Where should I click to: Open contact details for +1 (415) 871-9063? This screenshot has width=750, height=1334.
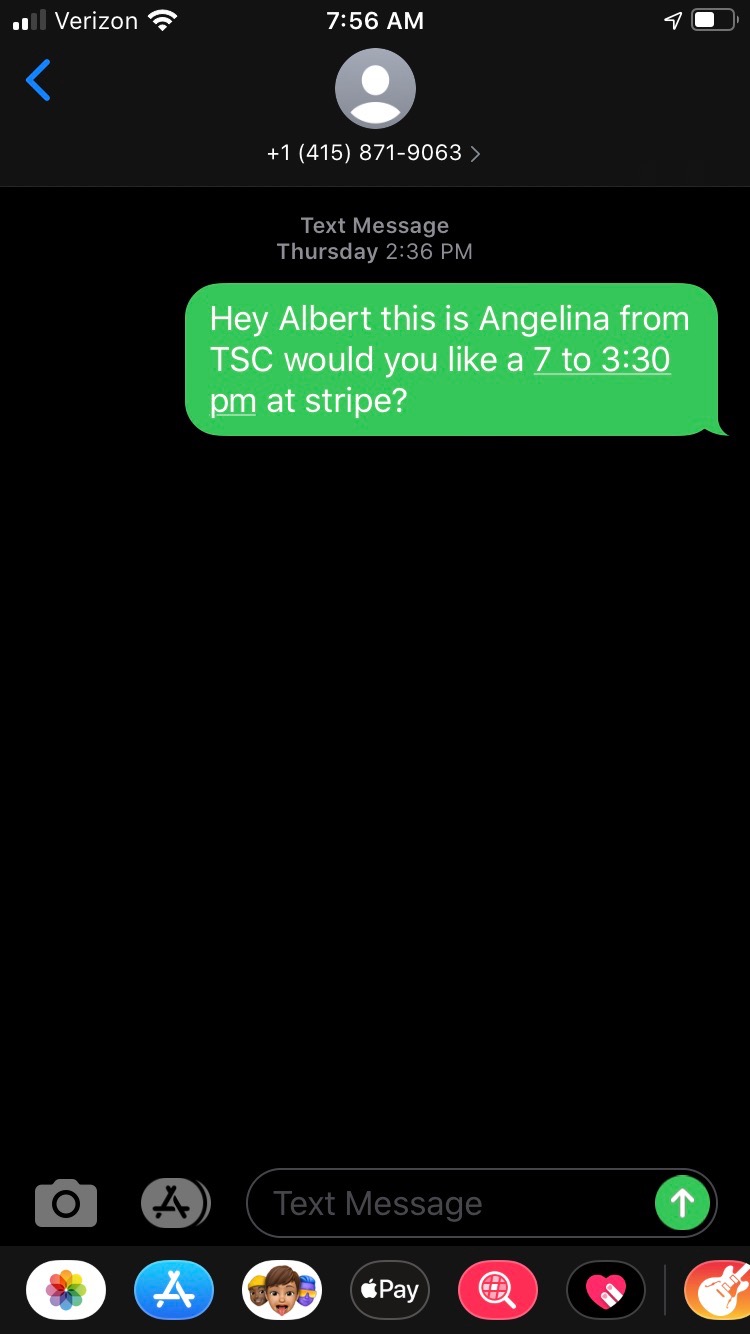(x=374, y=153)
